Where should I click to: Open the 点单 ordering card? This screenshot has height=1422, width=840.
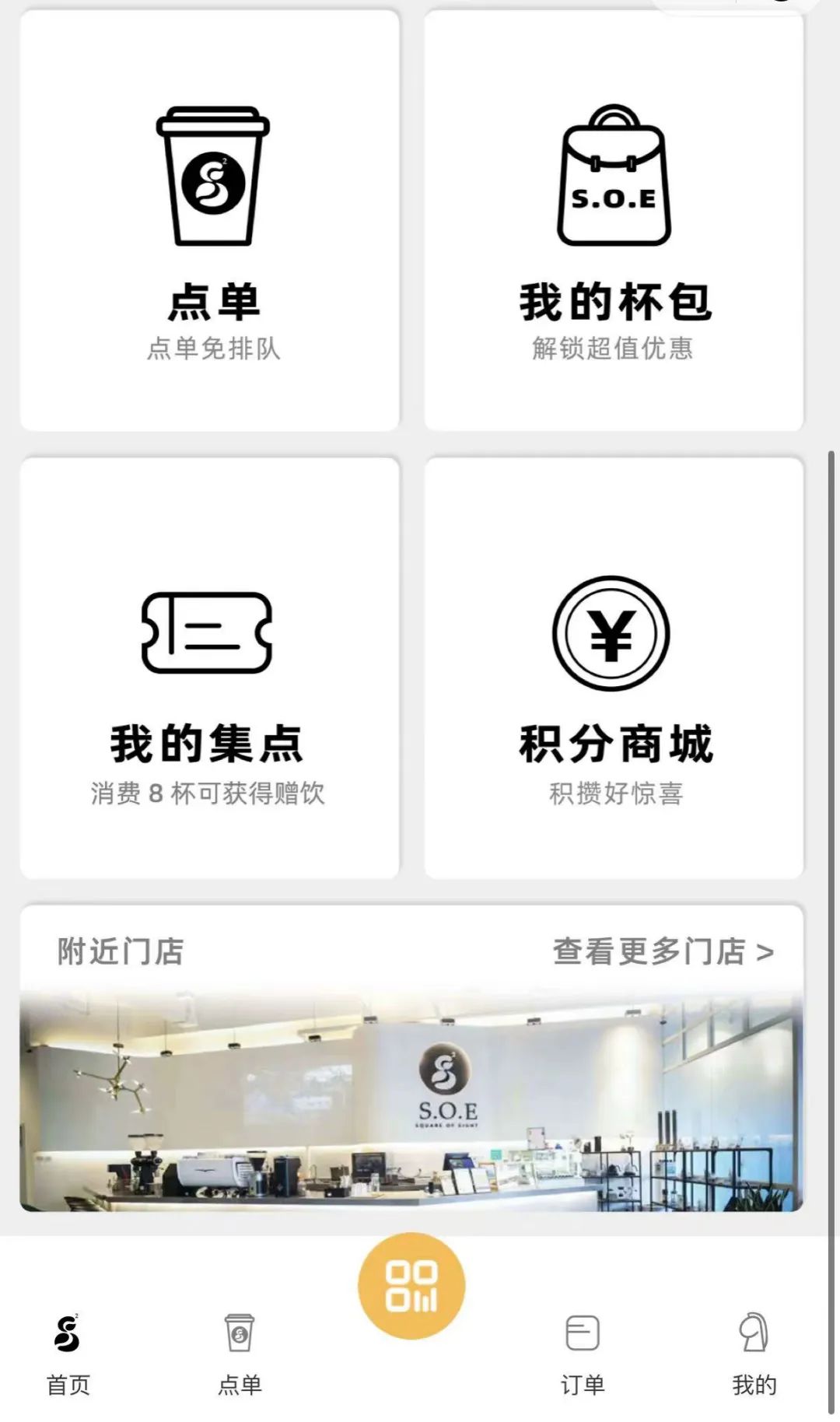[x=210, y=220]
